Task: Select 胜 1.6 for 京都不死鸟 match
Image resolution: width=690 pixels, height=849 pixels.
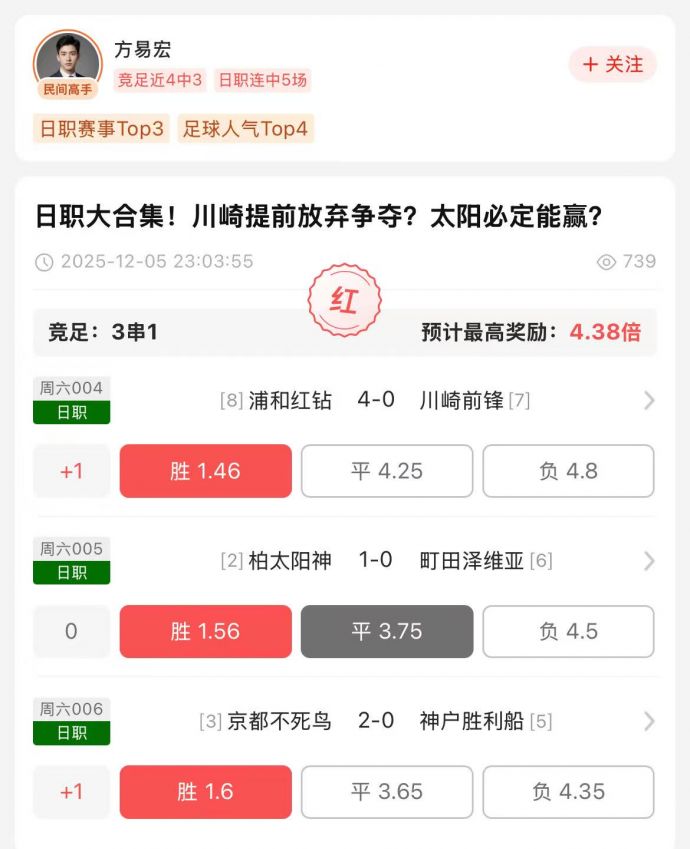Action: [205, 792]
